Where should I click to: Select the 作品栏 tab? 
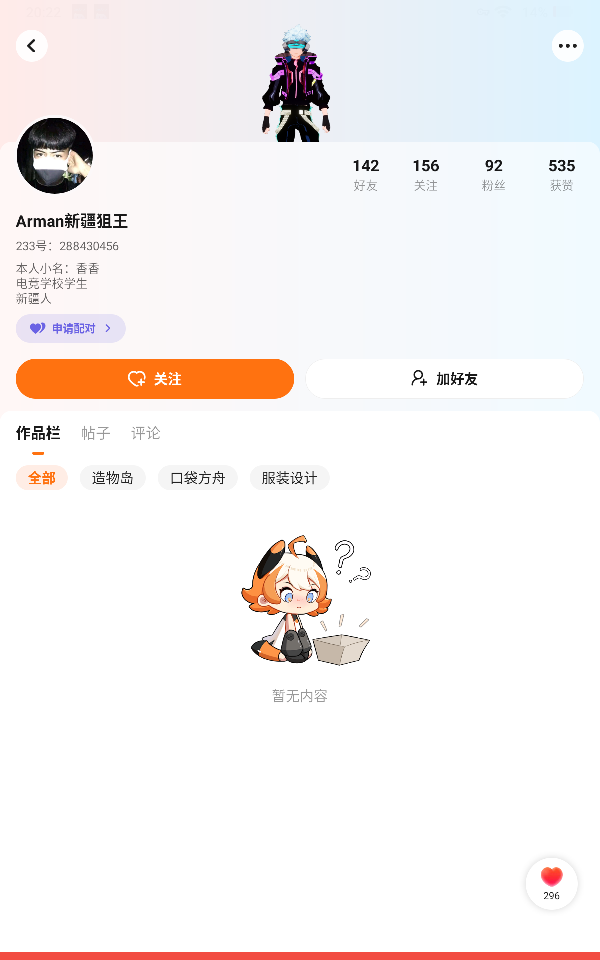[x=38, y=433]
